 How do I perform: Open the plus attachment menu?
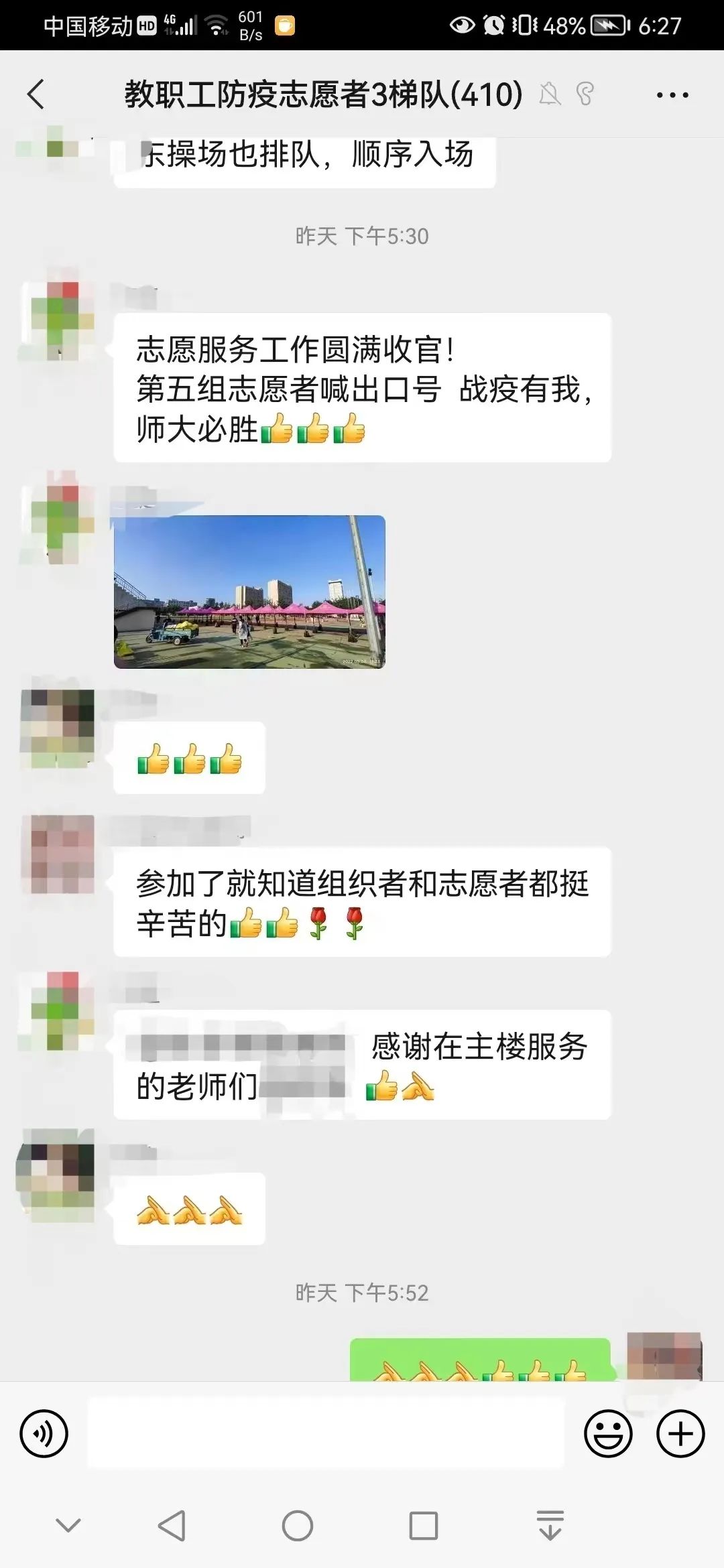coord(680,1434)
